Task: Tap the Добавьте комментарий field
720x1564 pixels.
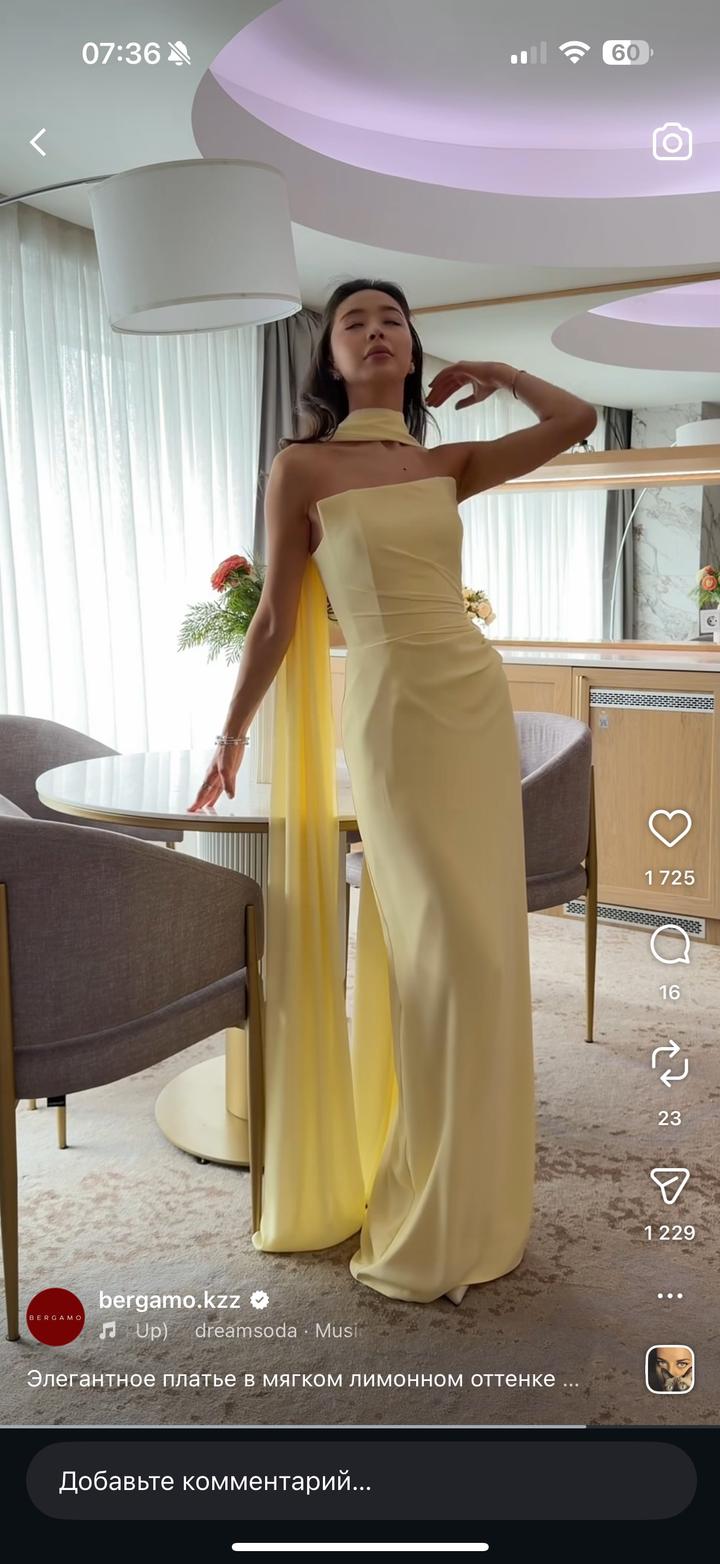Action: coord(360,1481)
